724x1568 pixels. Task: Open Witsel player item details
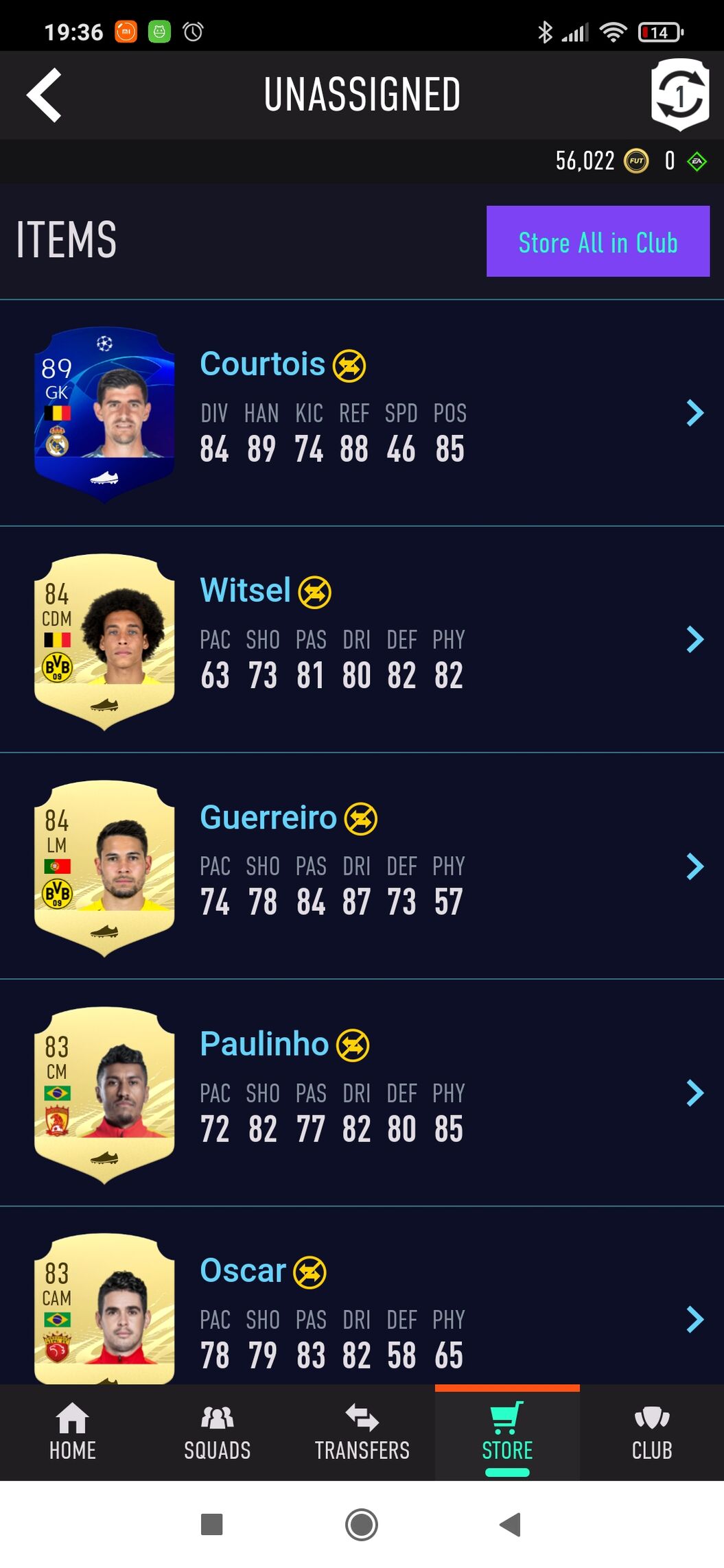[x=694, y=639]
